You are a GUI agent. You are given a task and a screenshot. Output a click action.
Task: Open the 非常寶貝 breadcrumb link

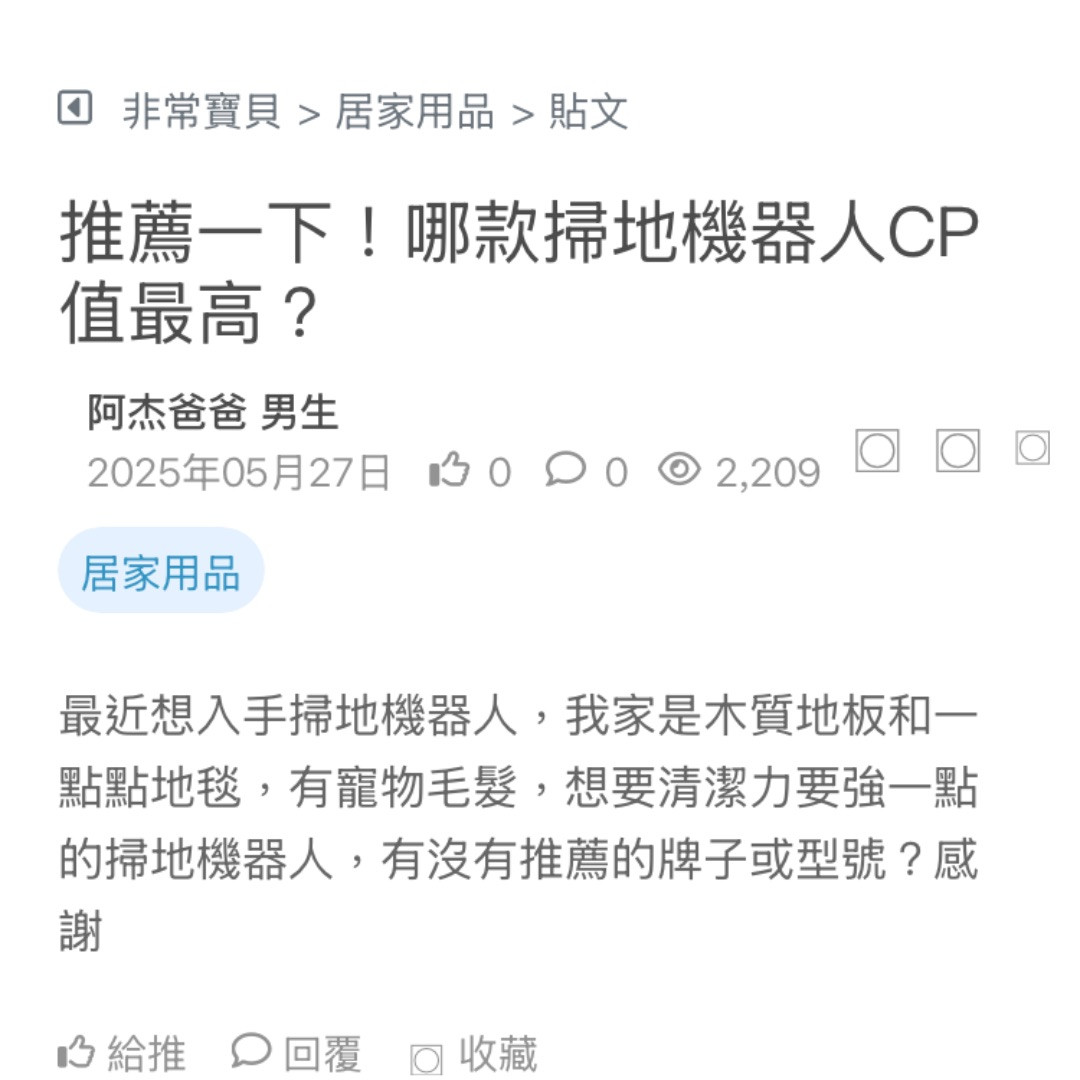tap(202, 112)
